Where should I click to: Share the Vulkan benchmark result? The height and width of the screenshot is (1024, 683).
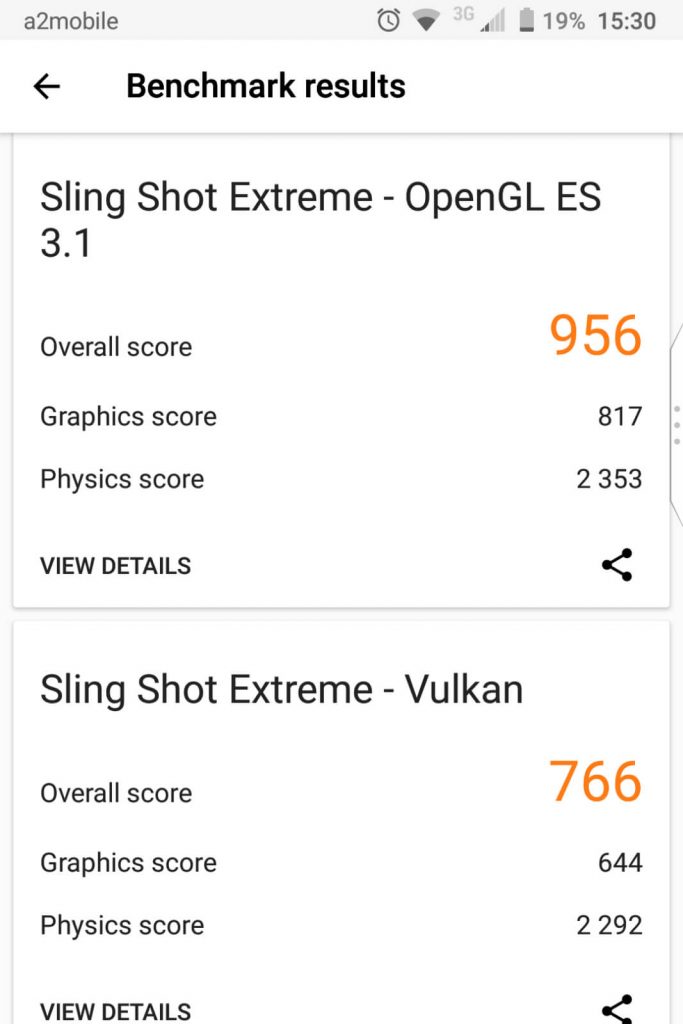617,1008
